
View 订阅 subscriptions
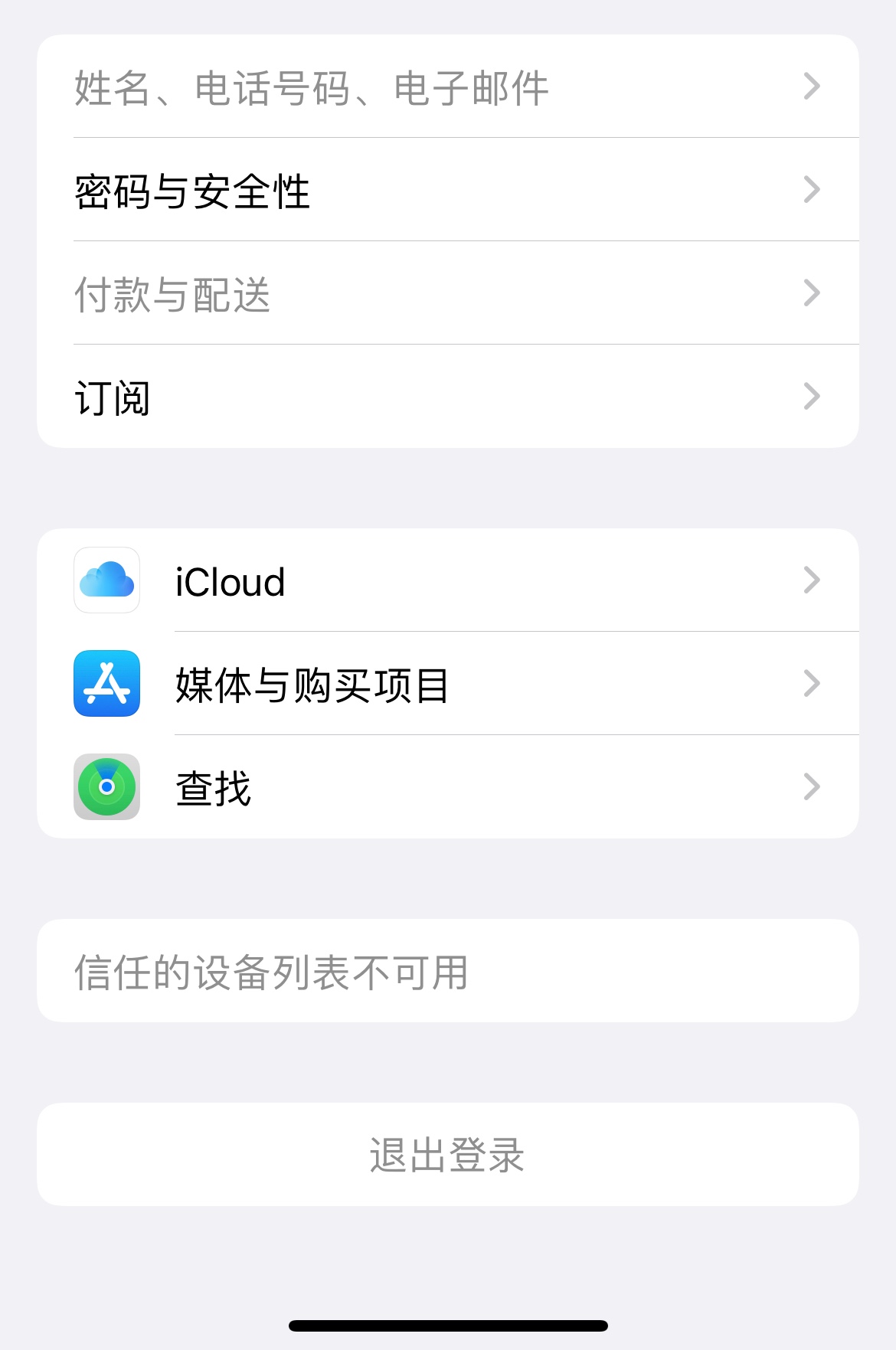point(447,397)
